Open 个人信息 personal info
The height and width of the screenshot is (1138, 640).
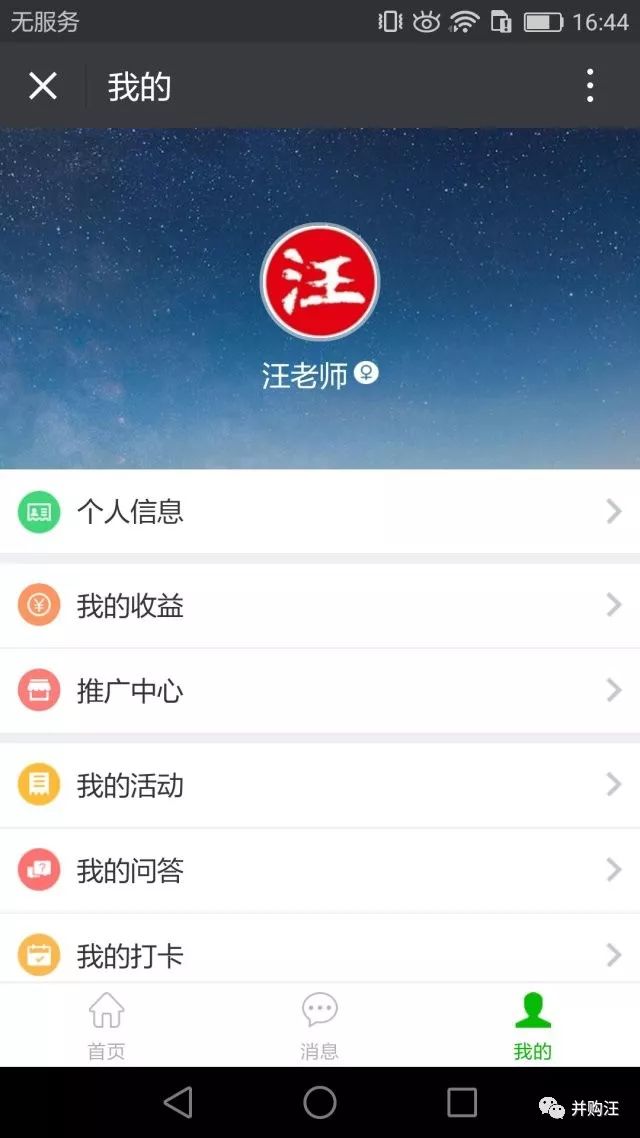tap(320, 512)
